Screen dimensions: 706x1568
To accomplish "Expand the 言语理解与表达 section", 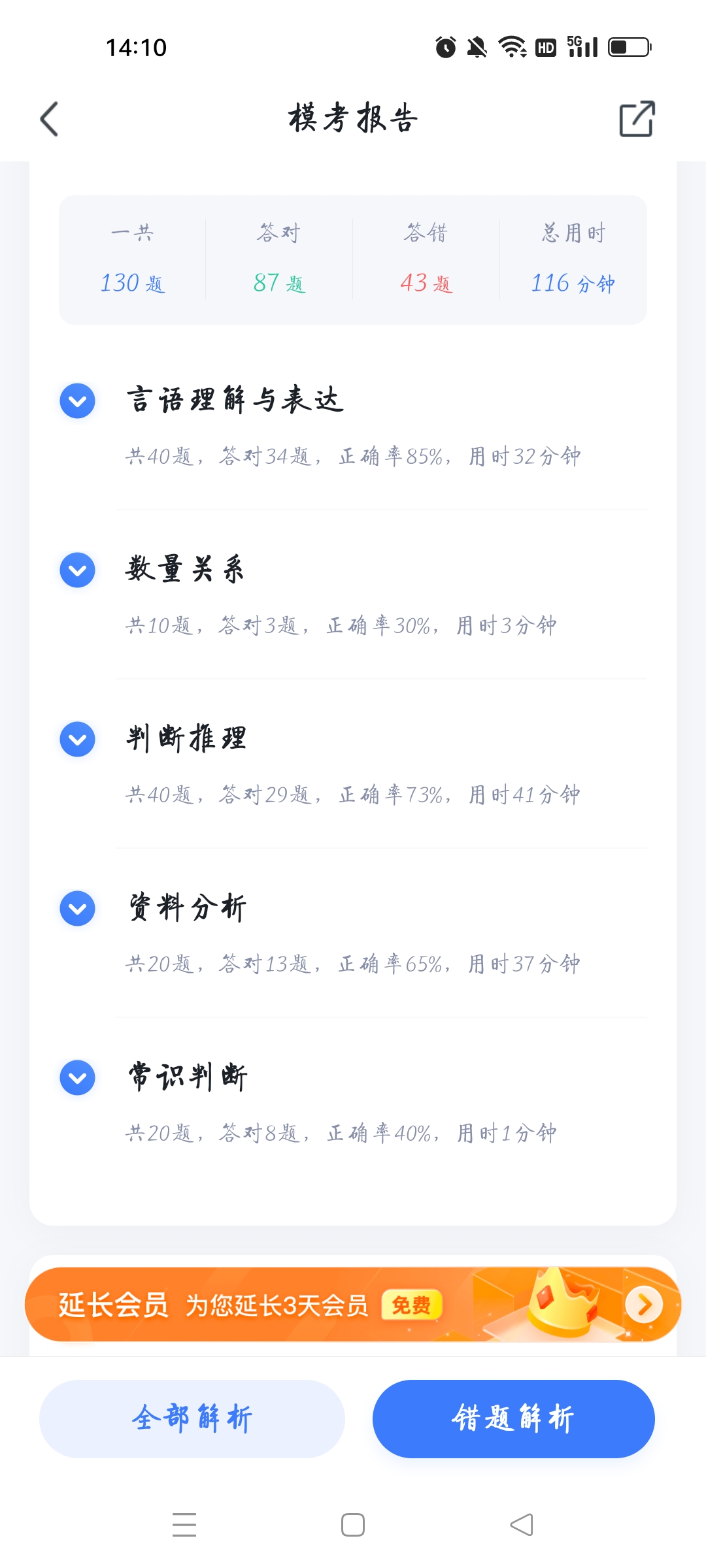I will click(x=78, y=401).
